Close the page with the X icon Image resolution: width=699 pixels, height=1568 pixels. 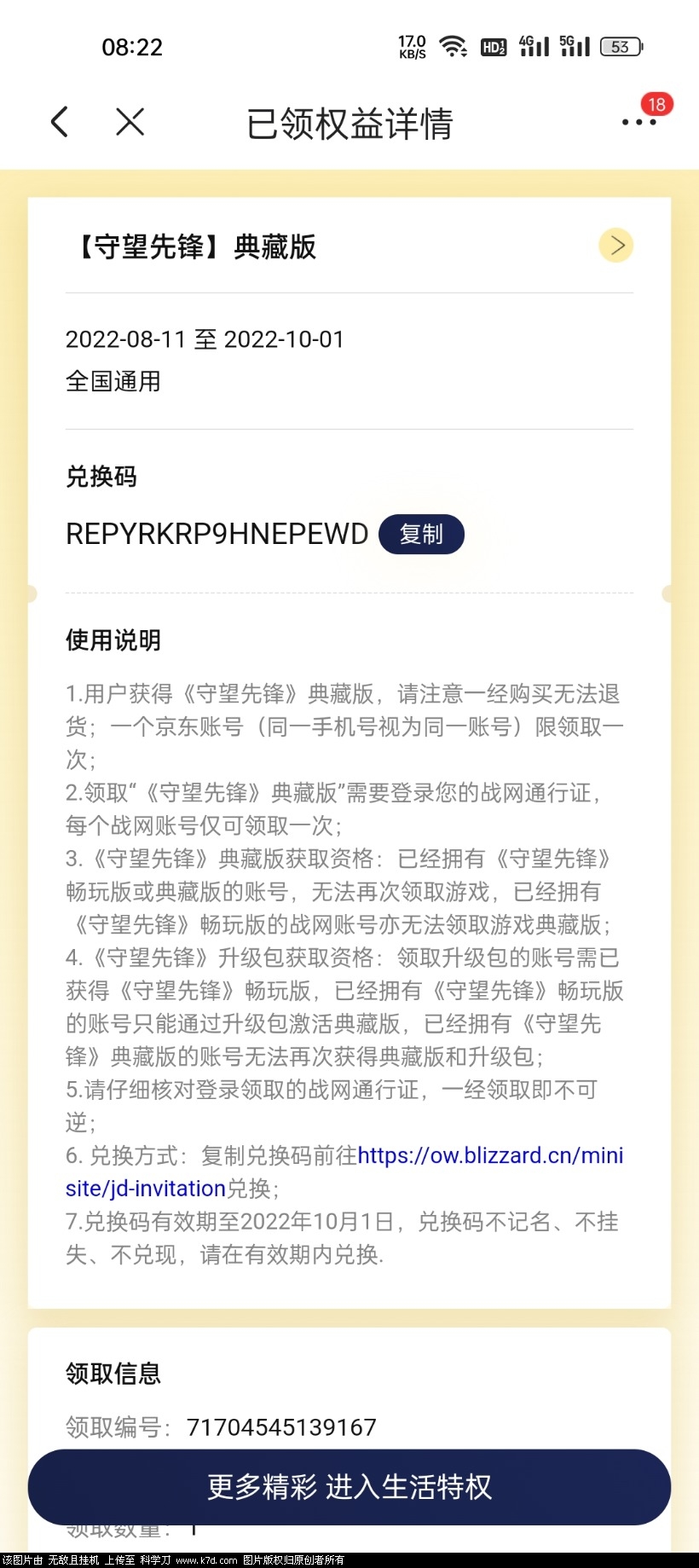[x=130, y=122]
